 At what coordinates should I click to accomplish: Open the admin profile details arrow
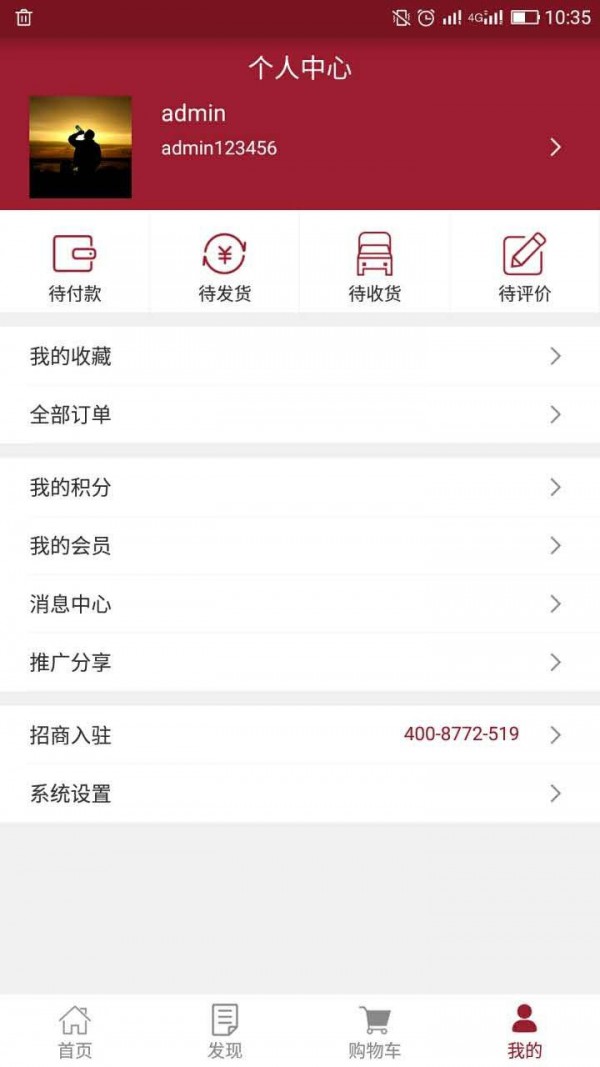click(x=555, y=147)
